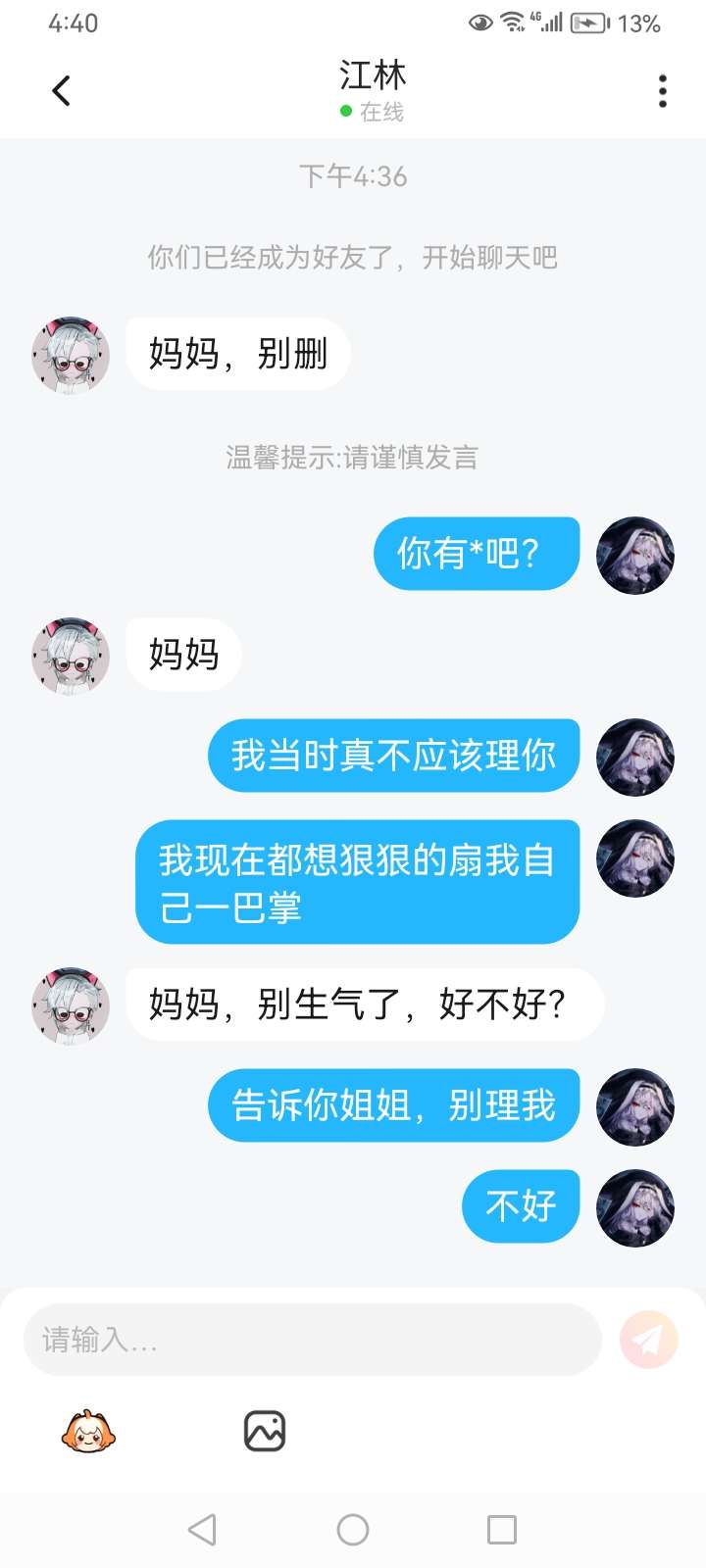Show recent apps via the square button
The width and height of the screenshot is (706, 1568).
[501, 1530]
